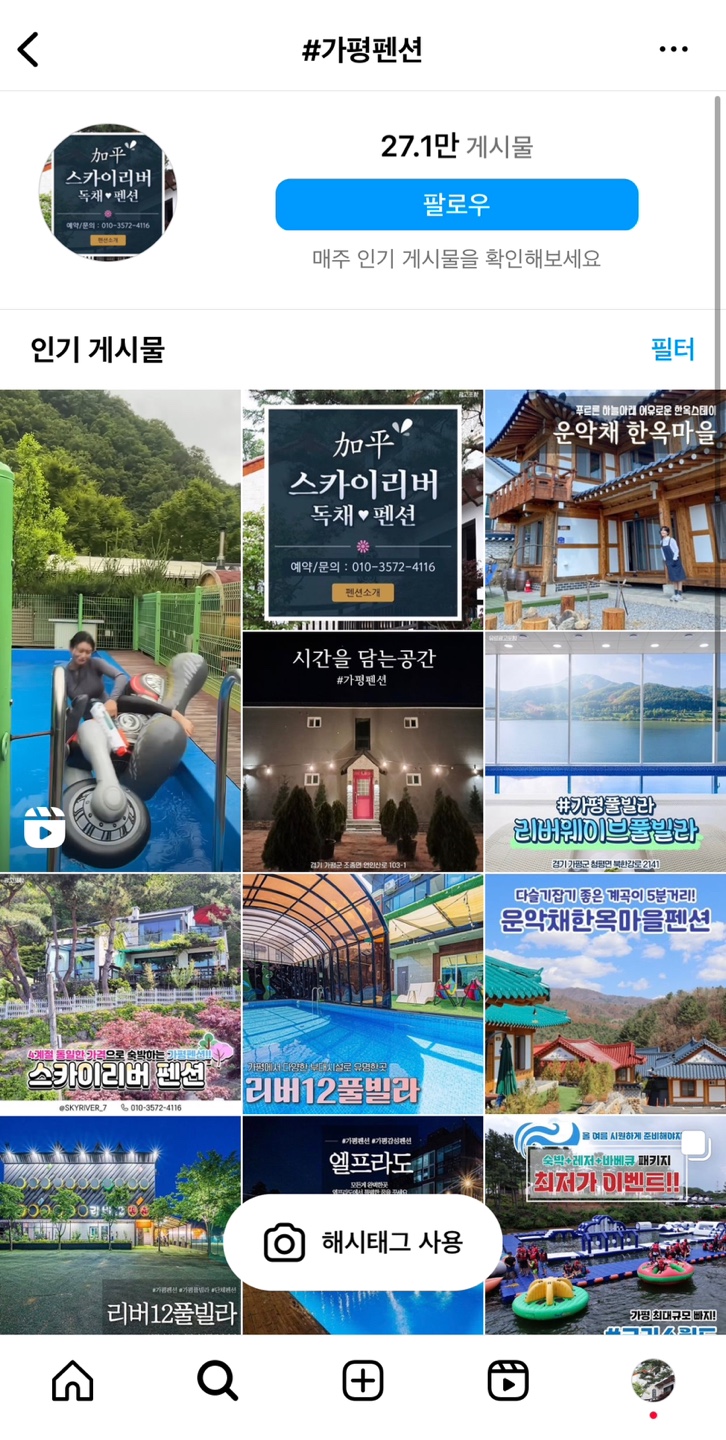
Task: Go back with the top-left arrow
Action: coord(28,49)
